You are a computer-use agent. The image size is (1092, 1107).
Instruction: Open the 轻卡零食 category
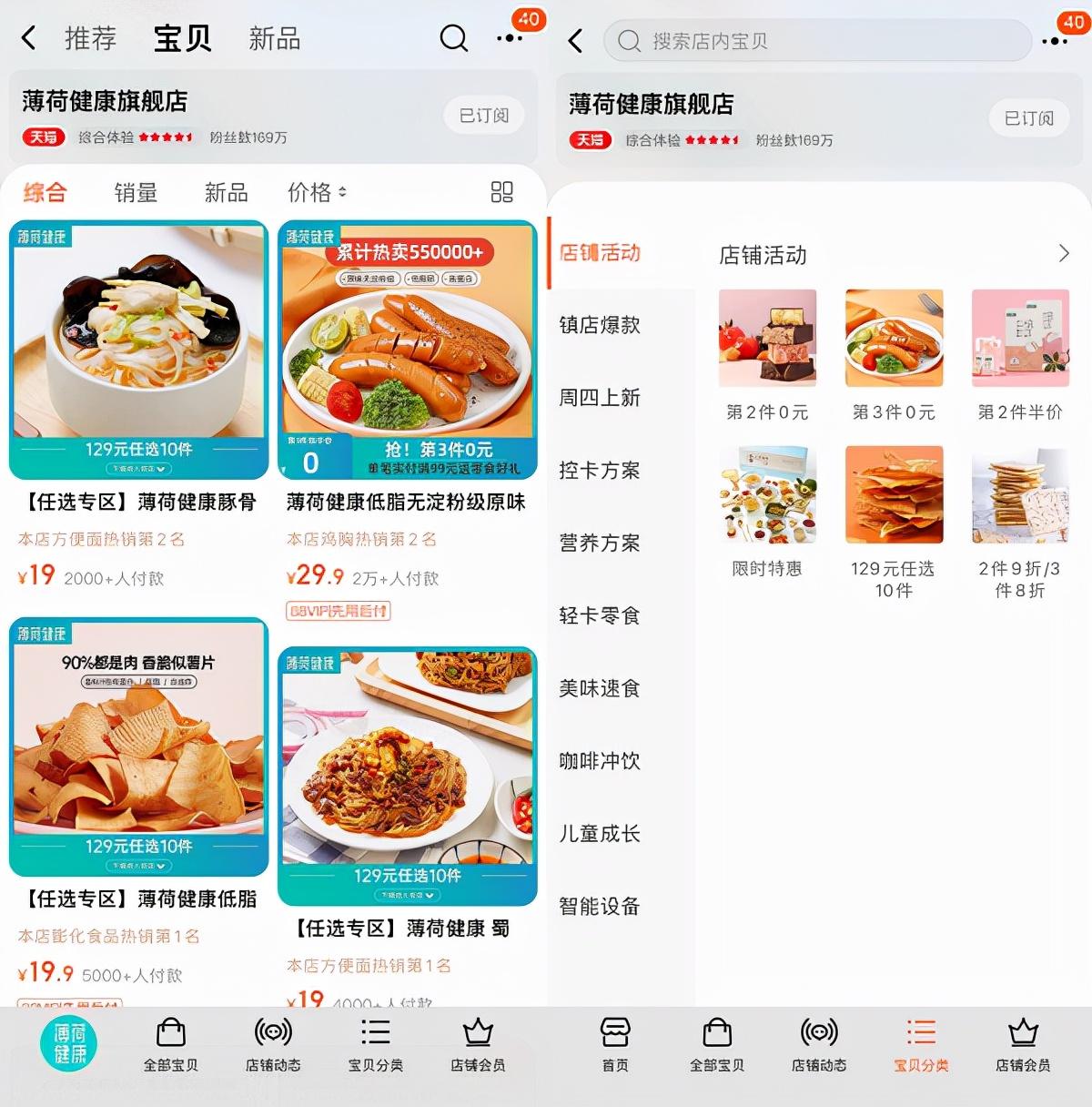point(600,616)
